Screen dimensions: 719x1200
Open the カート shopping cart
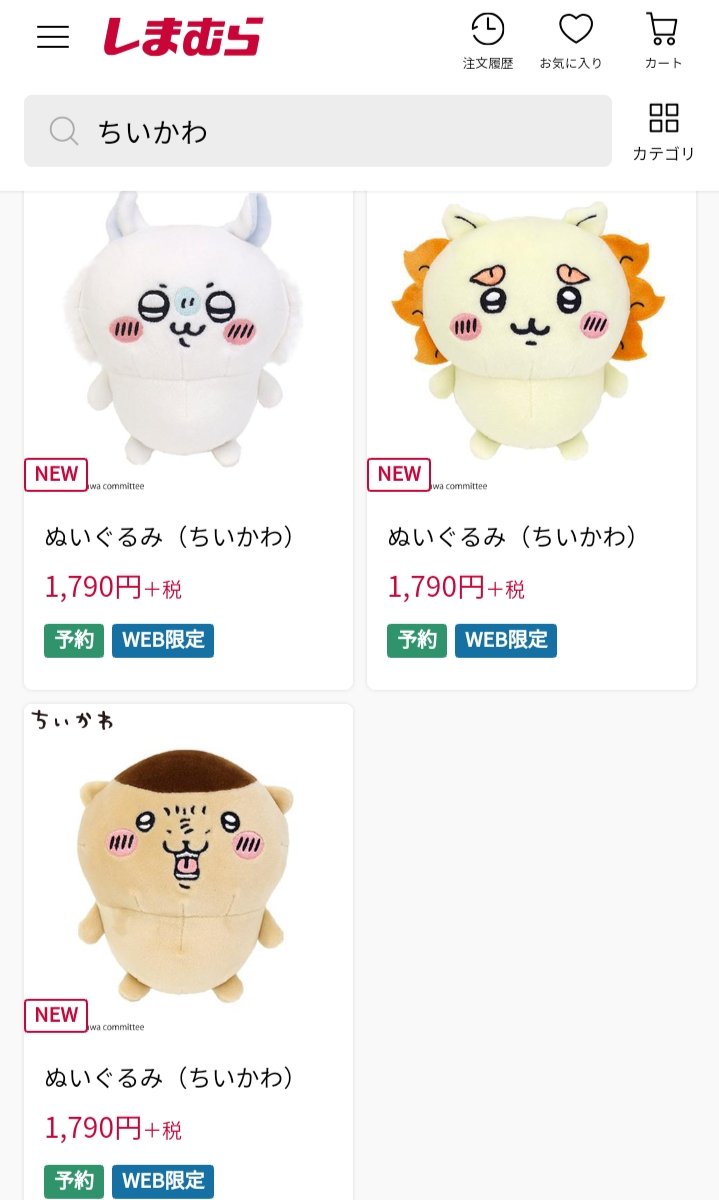662,42
